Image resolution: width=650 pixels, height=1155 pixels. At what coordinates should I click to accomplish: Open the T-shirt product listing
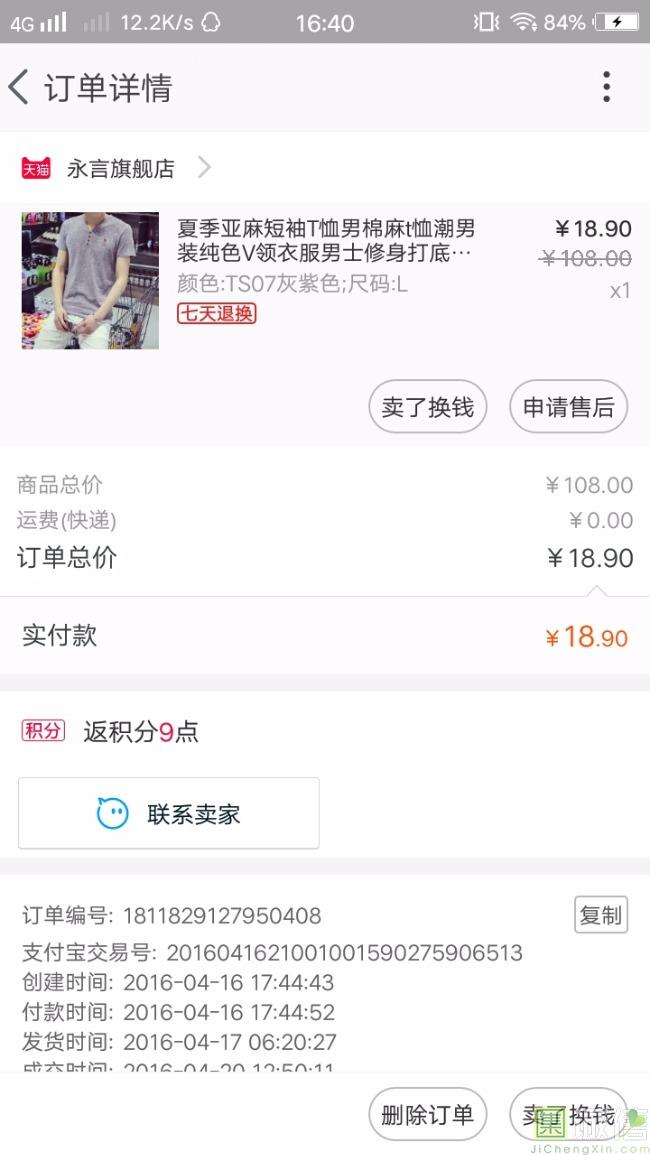point(325,240)
